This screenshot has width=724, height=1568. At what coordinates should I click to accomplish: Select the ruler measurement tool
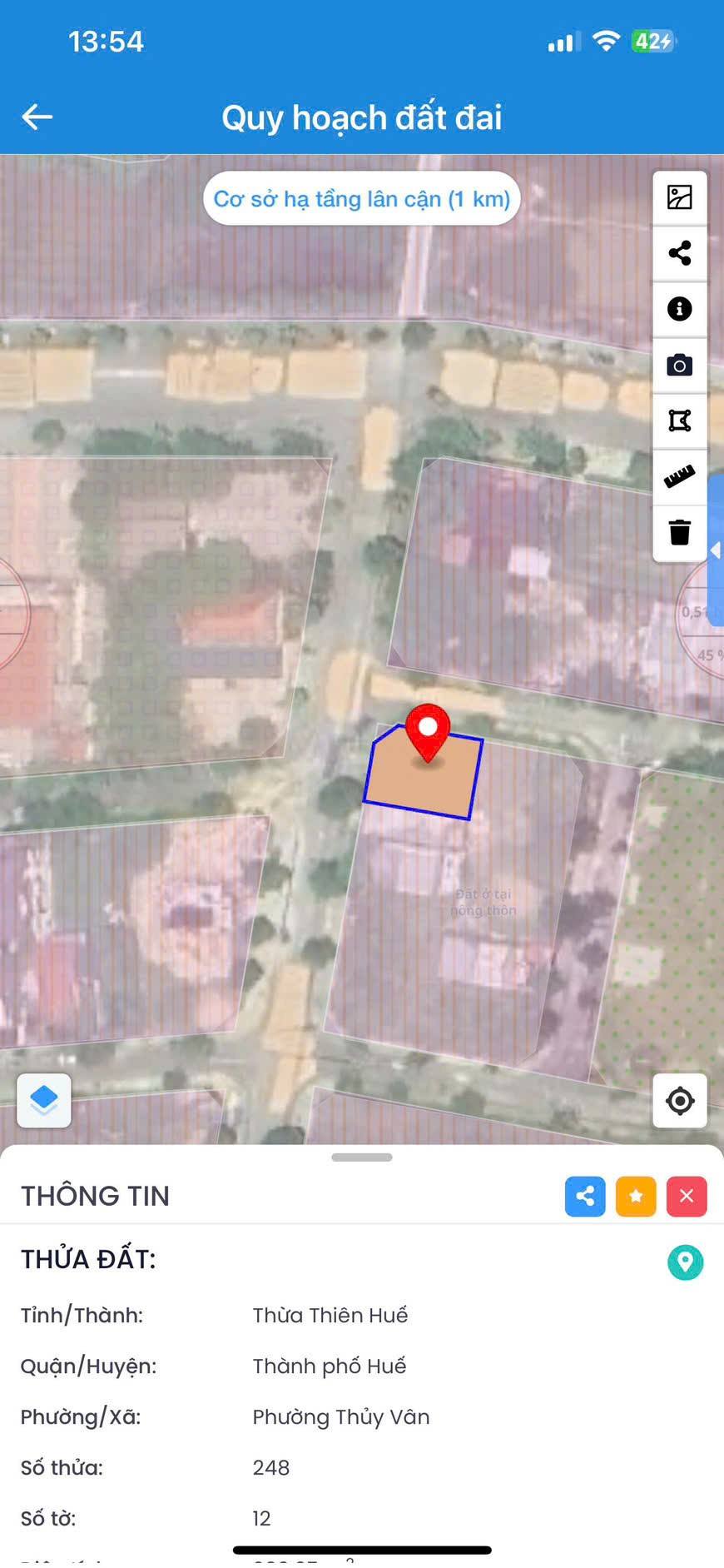pos(679,476)
